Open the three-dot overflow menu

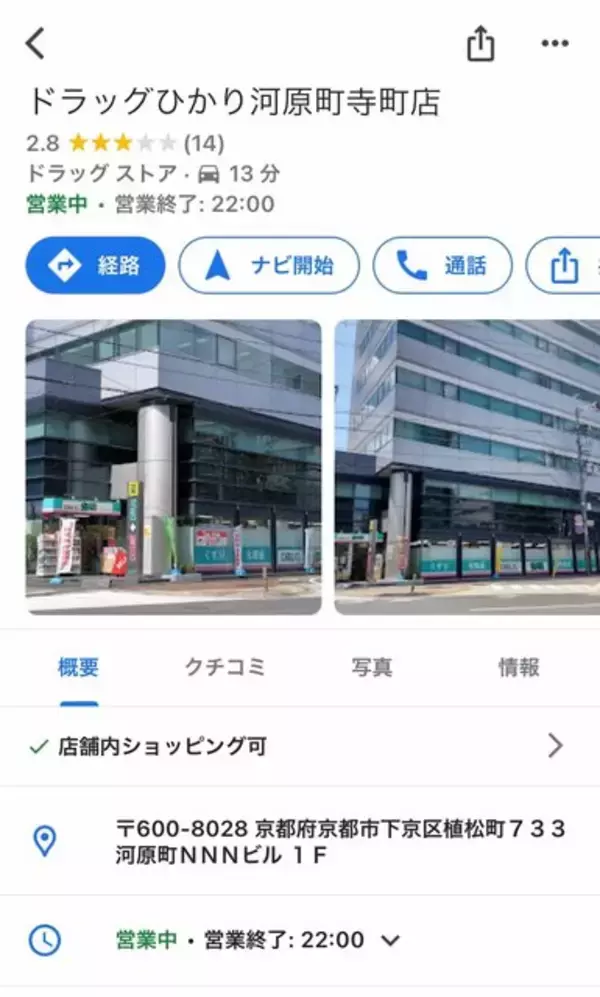(554, 43)
